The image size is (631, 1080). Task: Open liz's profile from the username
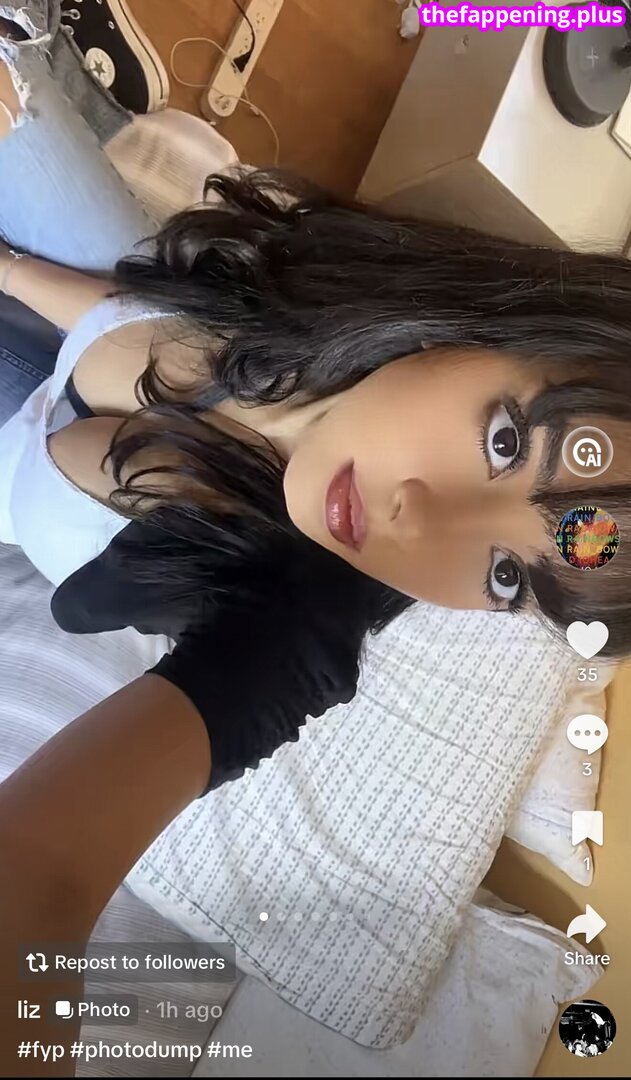[x=29, y=1010]
